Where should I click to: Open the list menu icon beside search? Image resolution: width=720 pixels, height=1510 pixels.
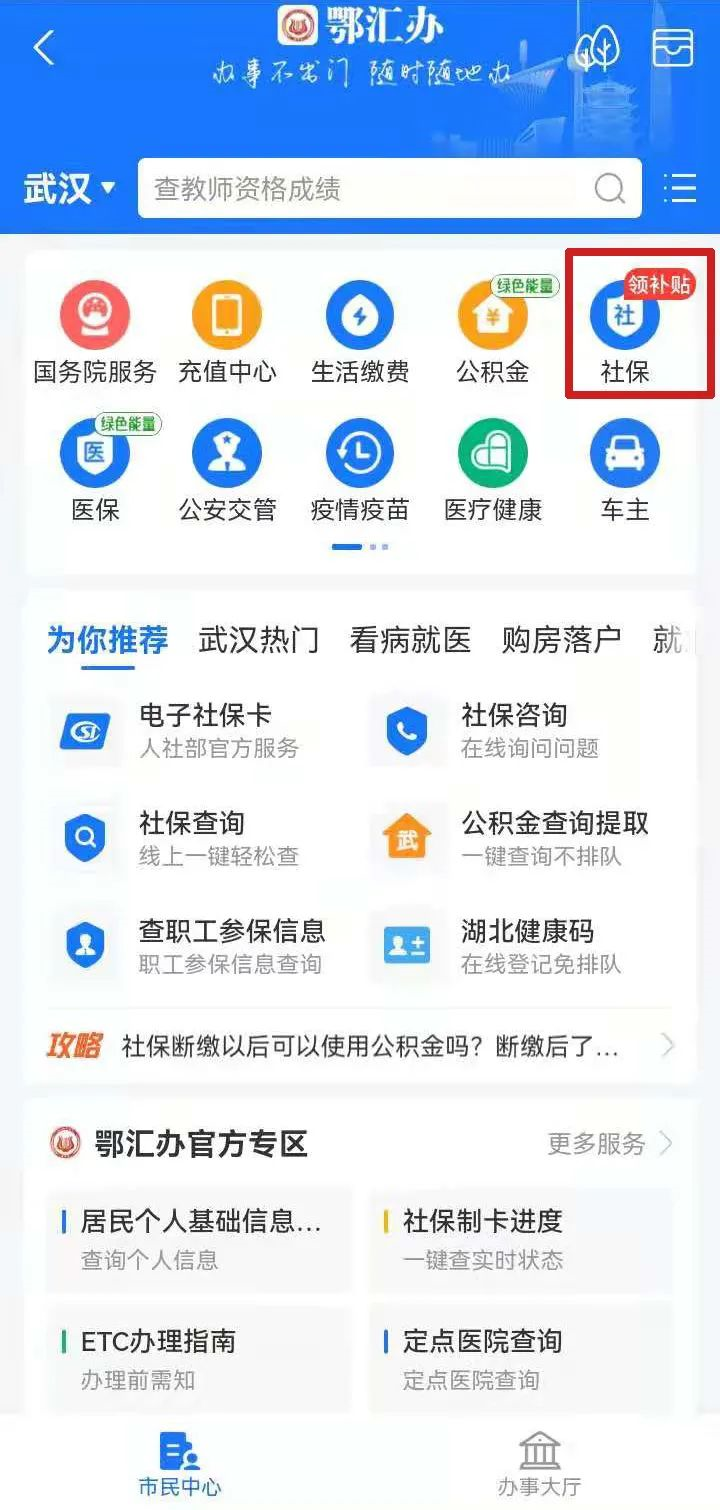680,188
